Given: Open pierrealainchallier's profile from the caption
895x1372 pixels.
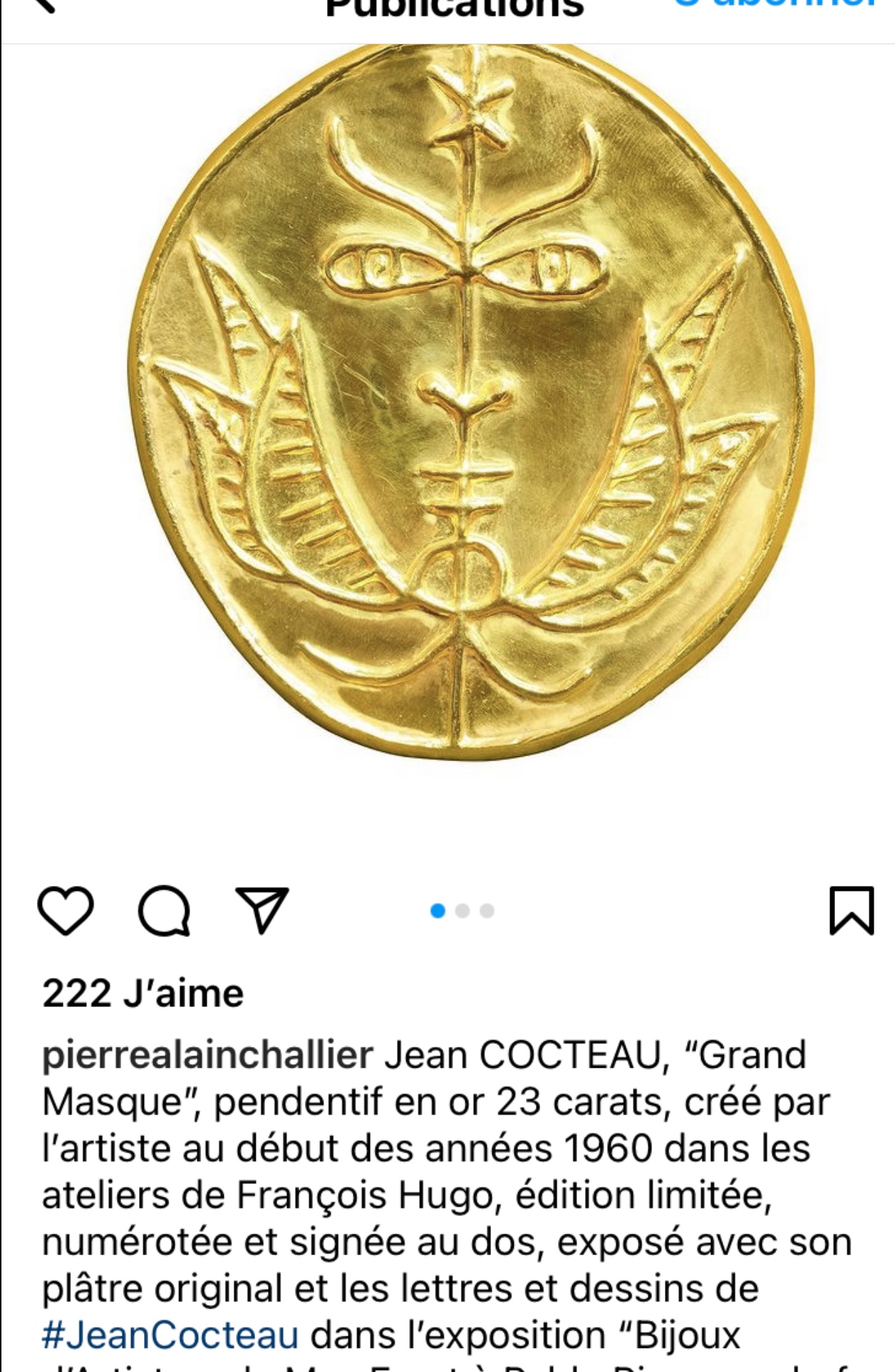Looking at the screenshot, I should [x=207, y=1056].
